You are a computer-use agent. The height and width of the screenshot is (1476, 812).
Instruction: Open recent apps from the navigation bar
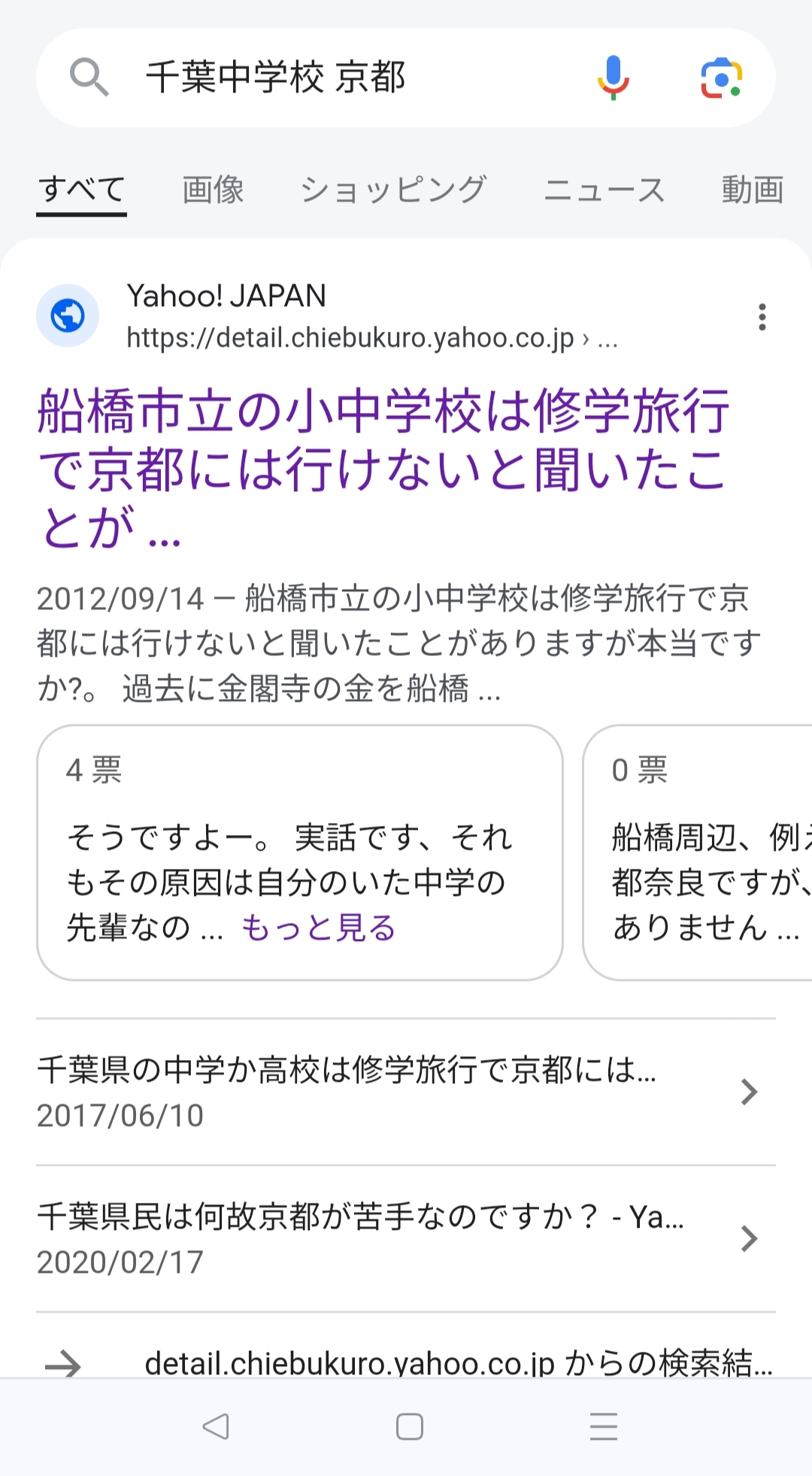603,1426
